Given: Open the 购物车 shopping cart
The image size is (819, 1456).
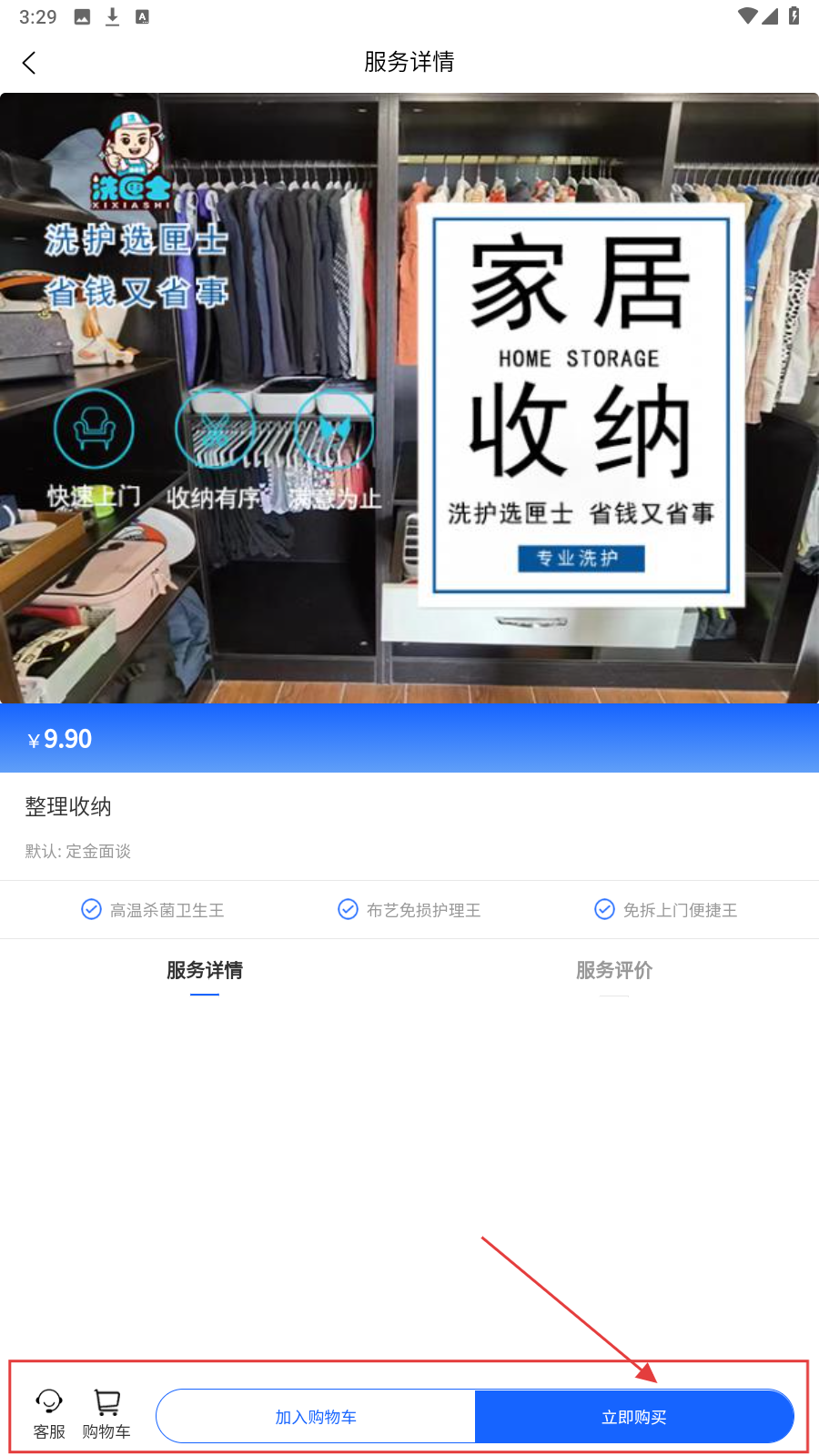Looking at the screenshot, I should 106,1413.
